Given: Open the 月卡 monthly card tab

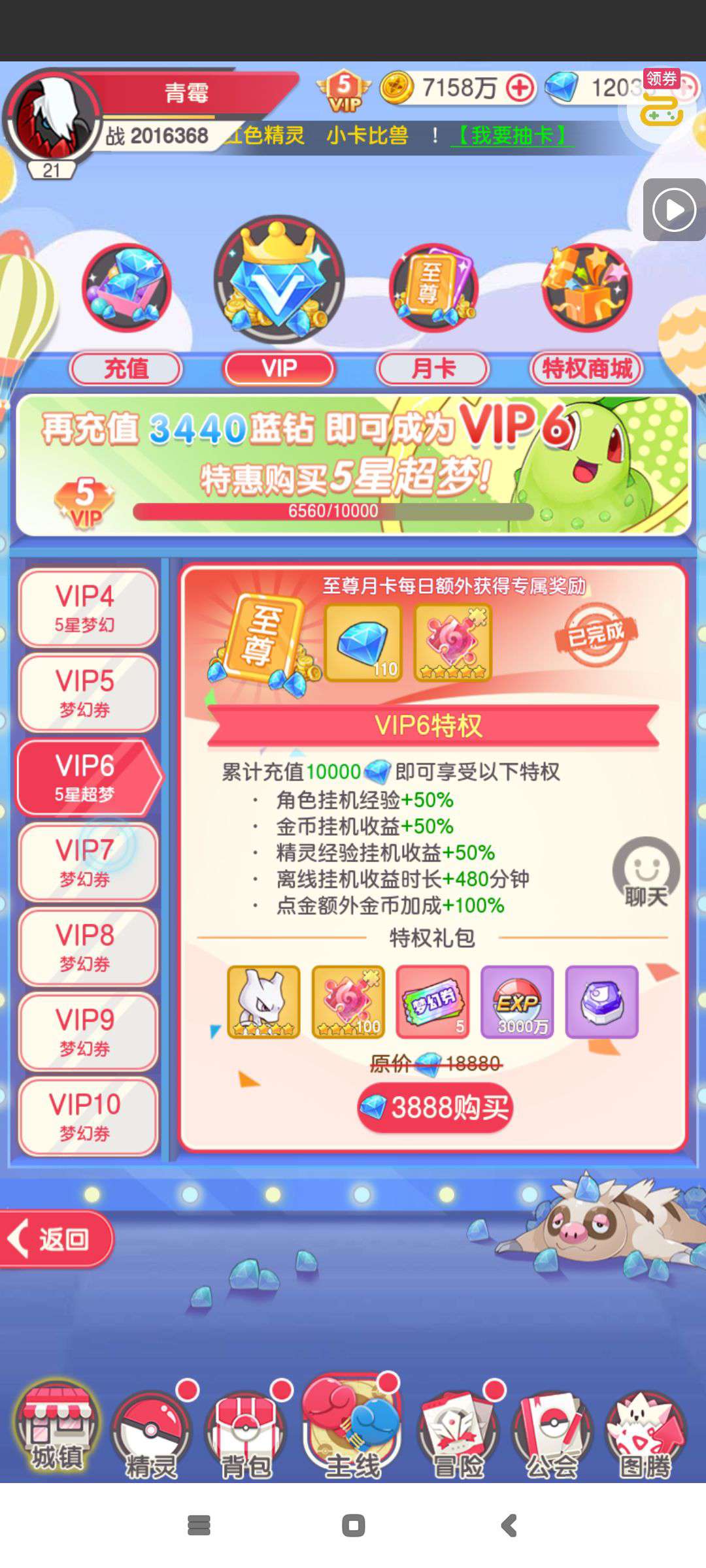Looking at the screenshot, I should pos(433,368).
